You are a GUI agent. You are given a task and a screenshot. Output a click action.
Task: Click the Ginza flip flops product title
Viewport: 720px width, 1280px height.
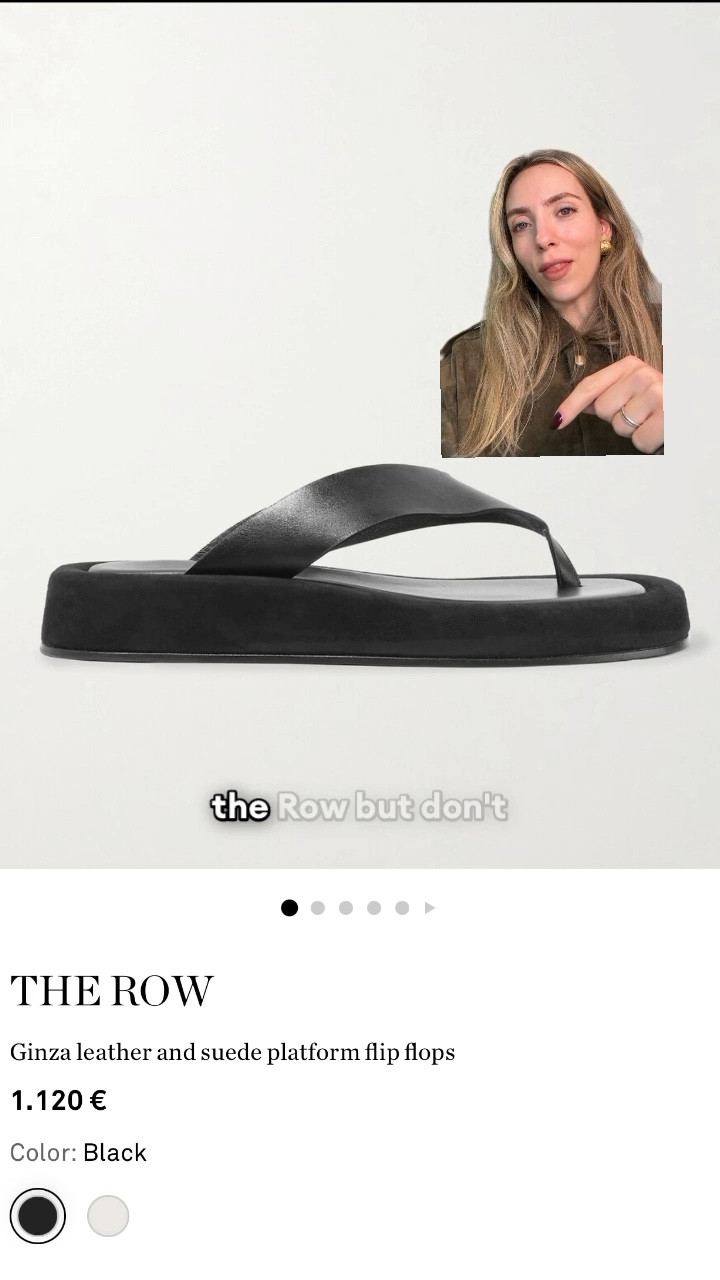tap(232, 1052)
